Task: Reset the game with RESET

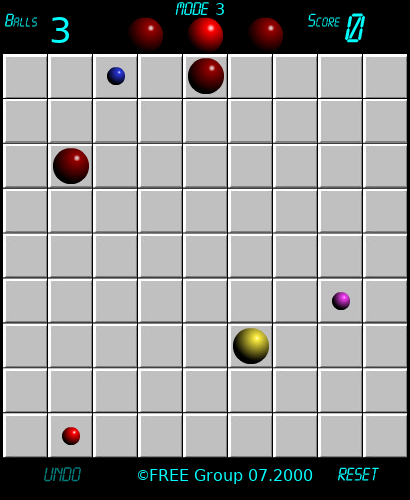Action: click(x=358, y=474)
